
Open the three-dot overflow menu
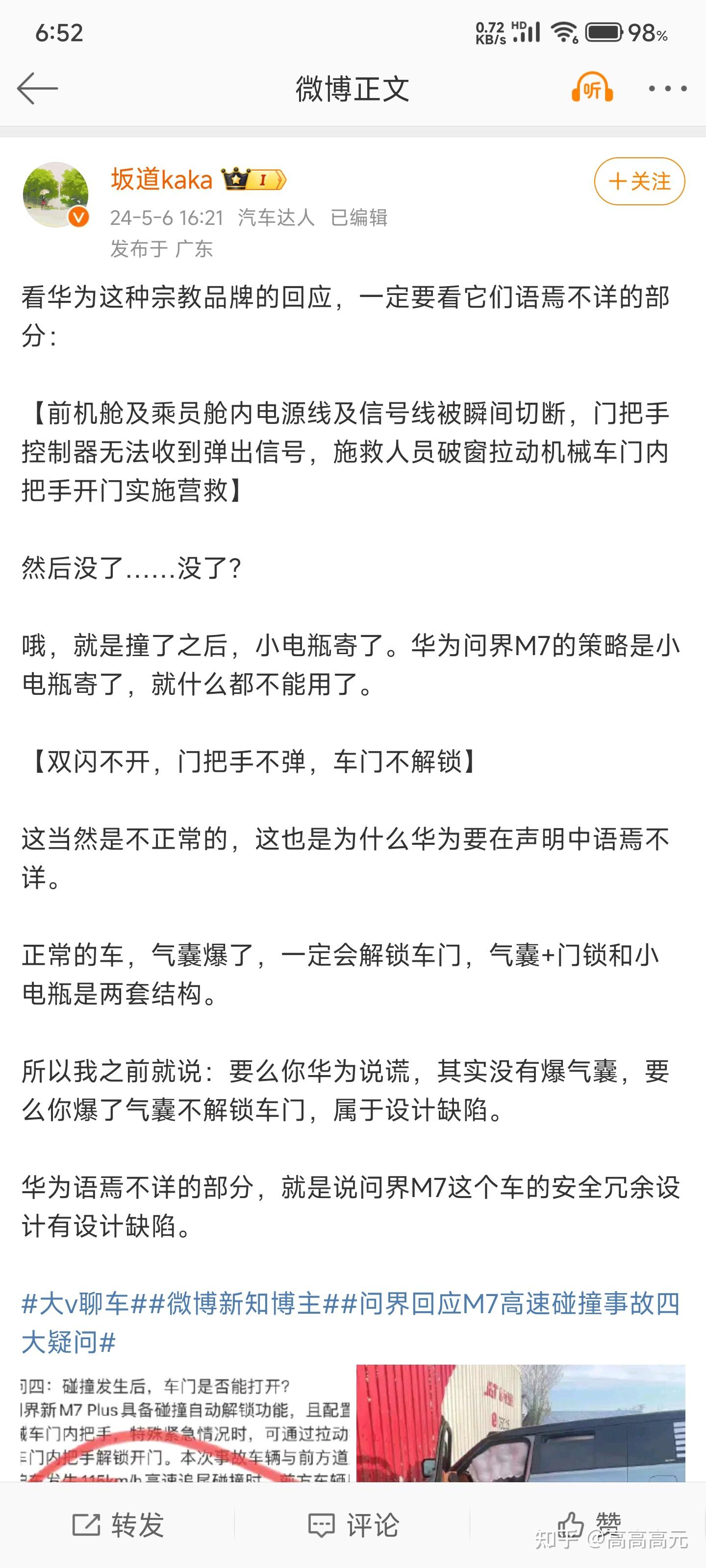[668, 89]
